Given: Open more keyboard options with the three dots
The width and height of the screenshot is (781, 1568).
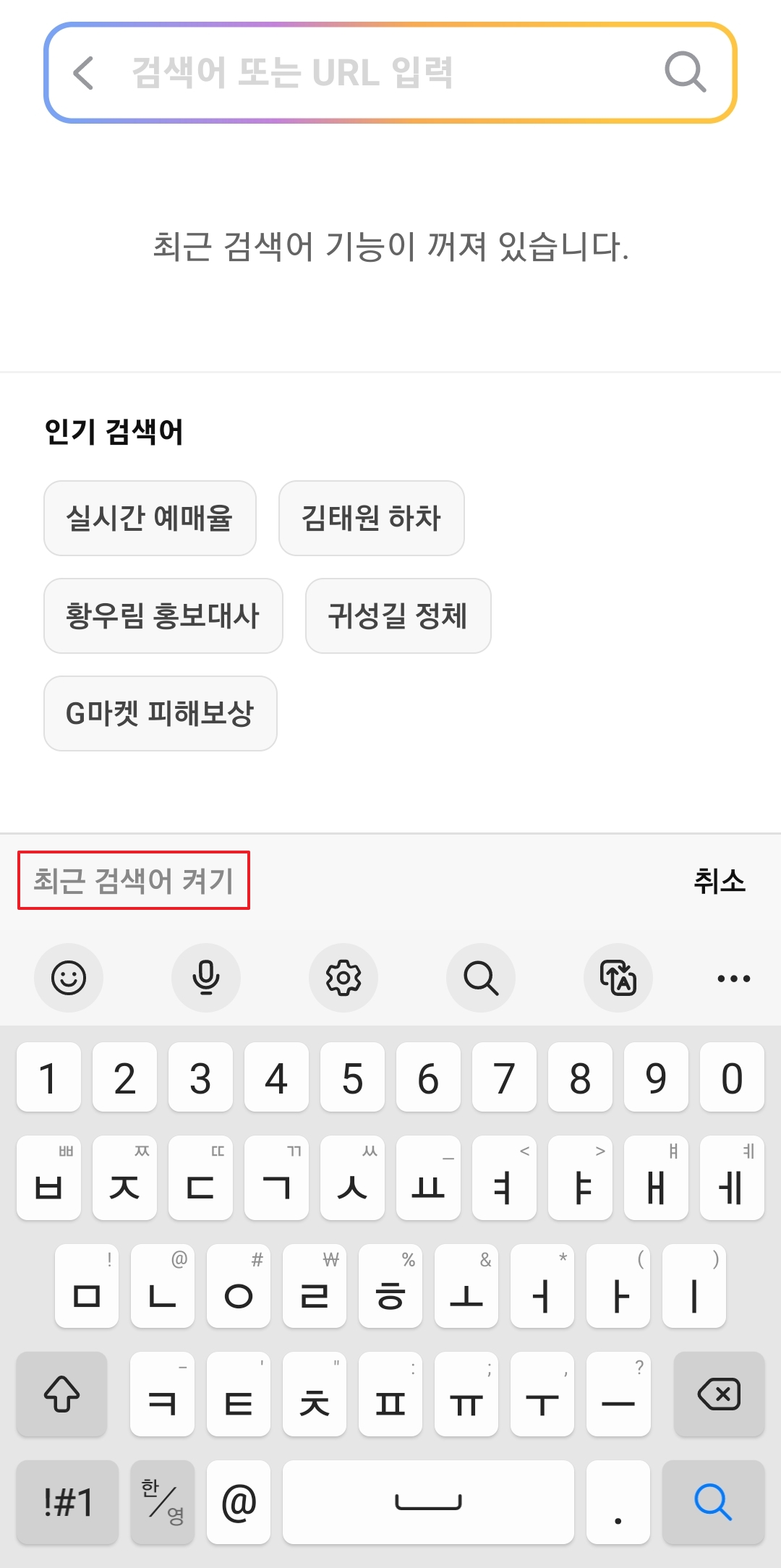Looking at the screenshot, I should coord(733,978).
